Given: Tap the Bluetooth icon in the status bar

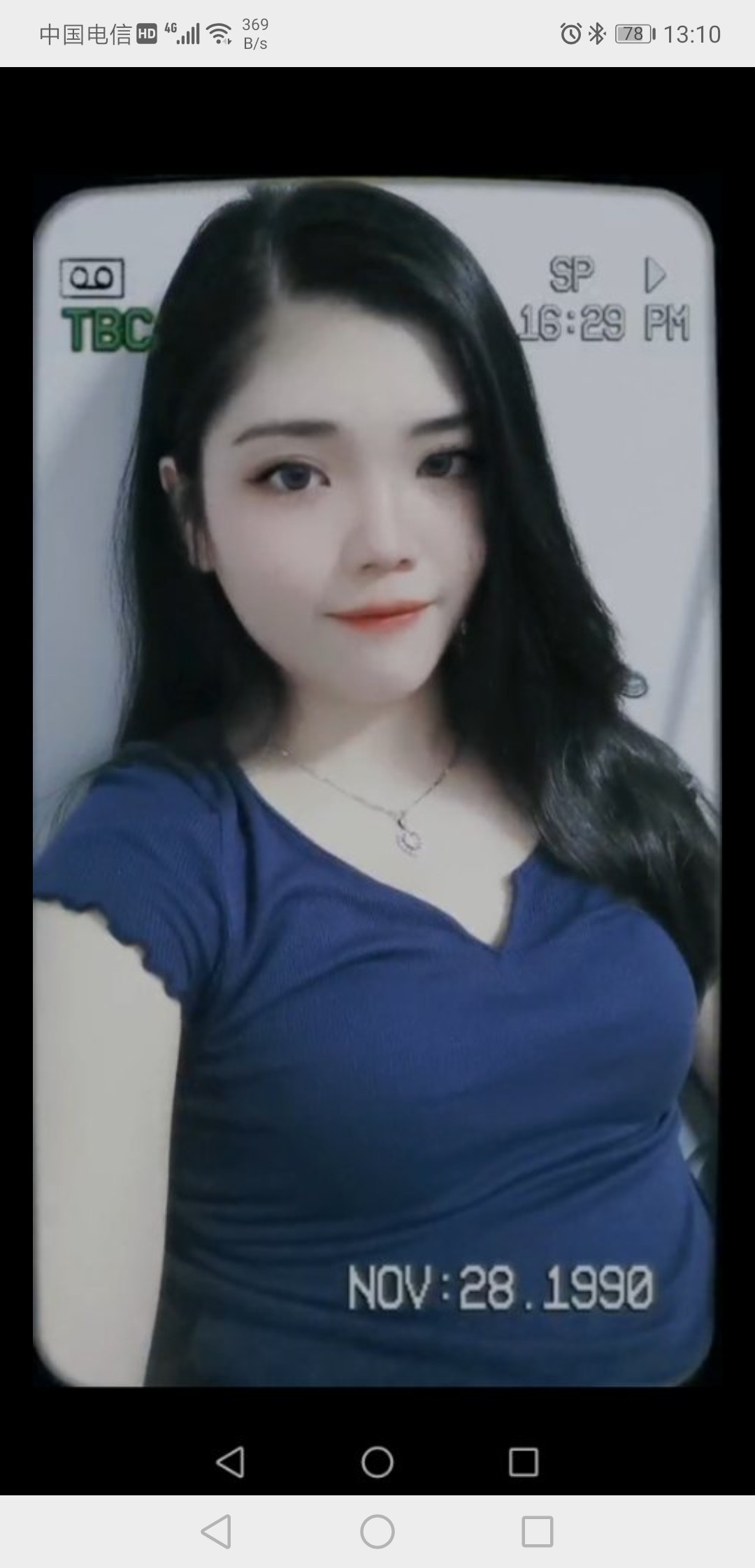Looking at the screenshot, I should [598, 33].
